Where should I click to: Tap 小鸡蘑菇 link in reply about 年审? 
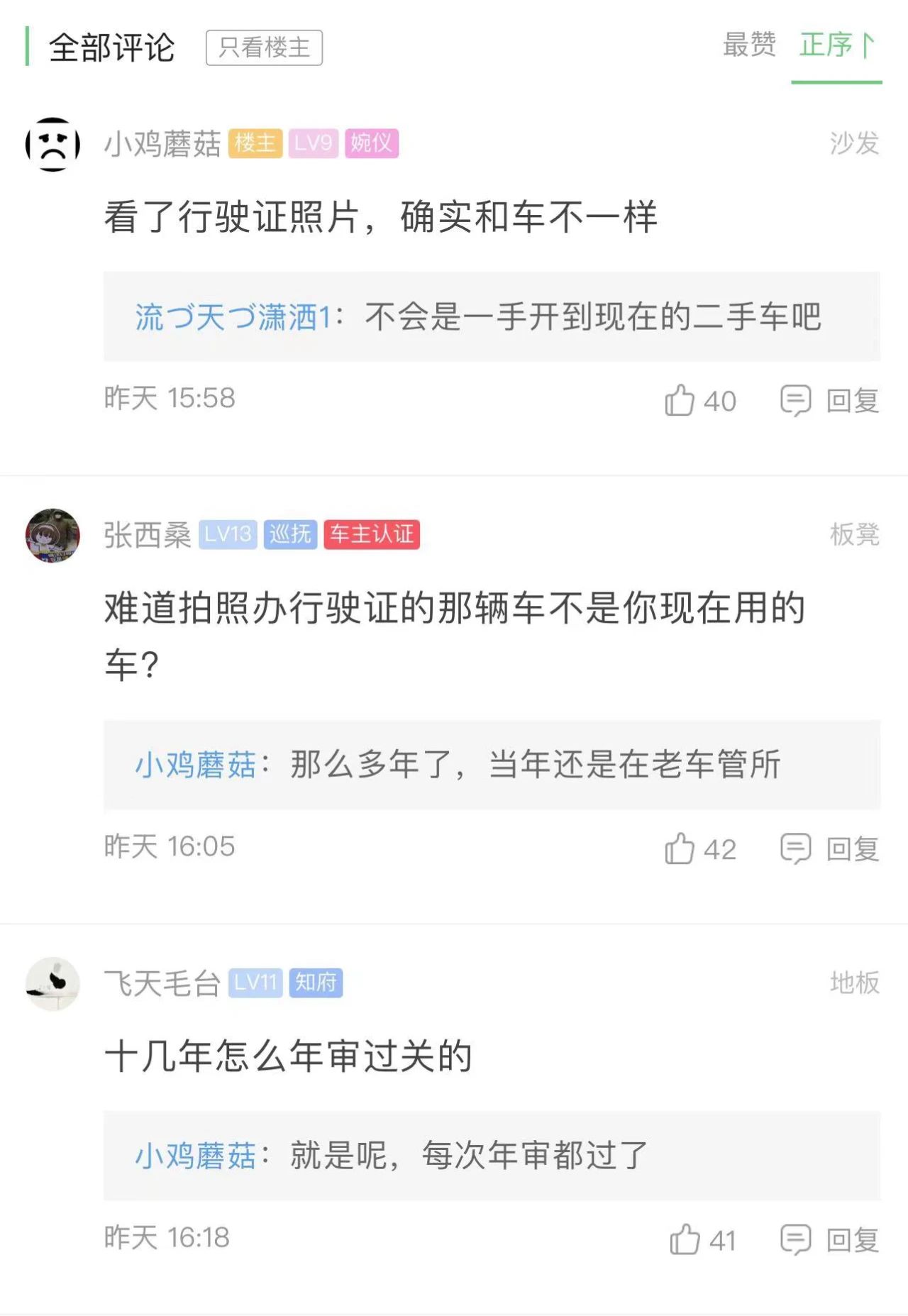(x=195, y=1156)
